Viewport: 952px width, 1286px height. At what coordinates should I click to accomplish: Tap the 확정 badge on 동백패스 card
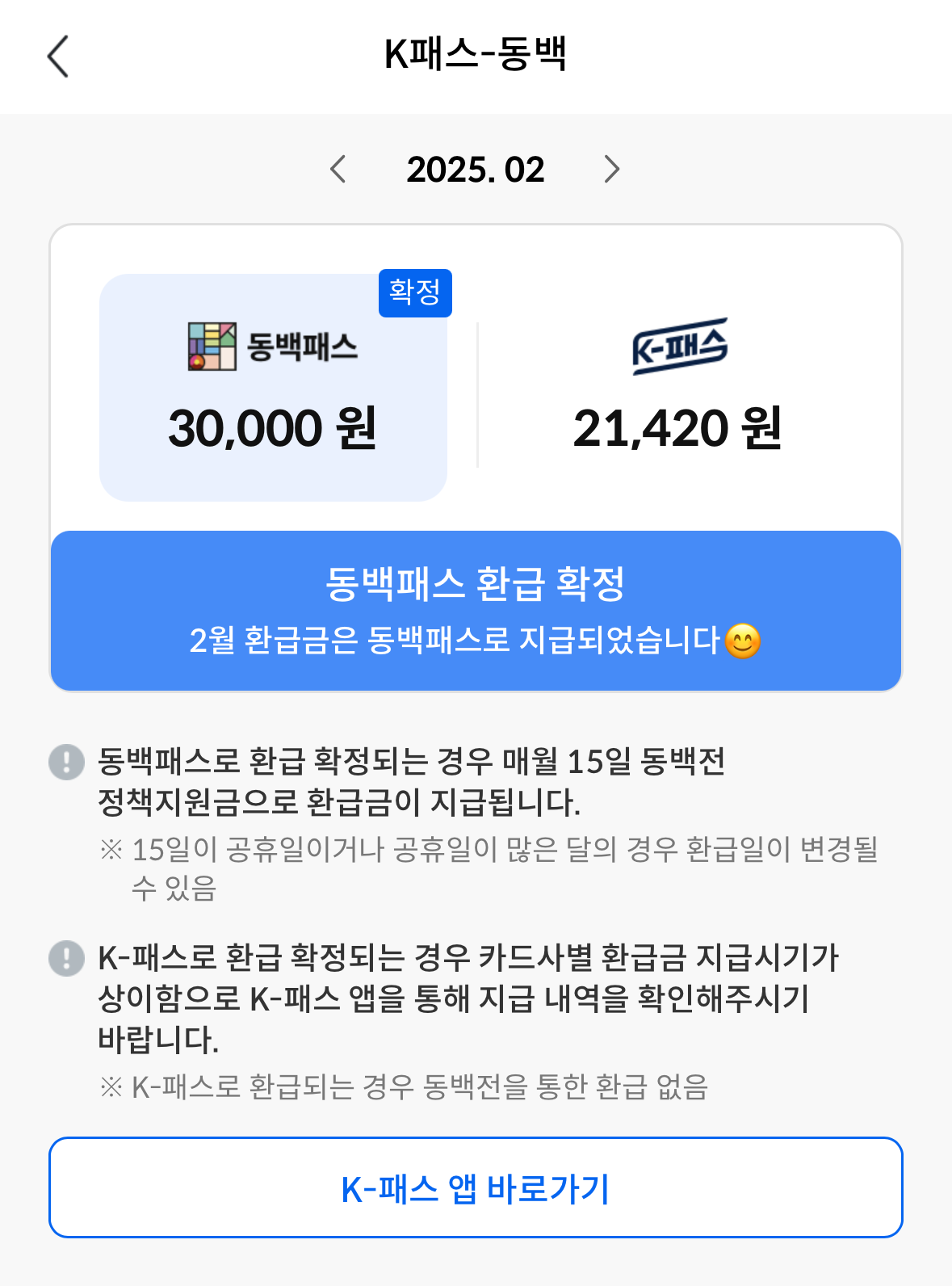414,294
